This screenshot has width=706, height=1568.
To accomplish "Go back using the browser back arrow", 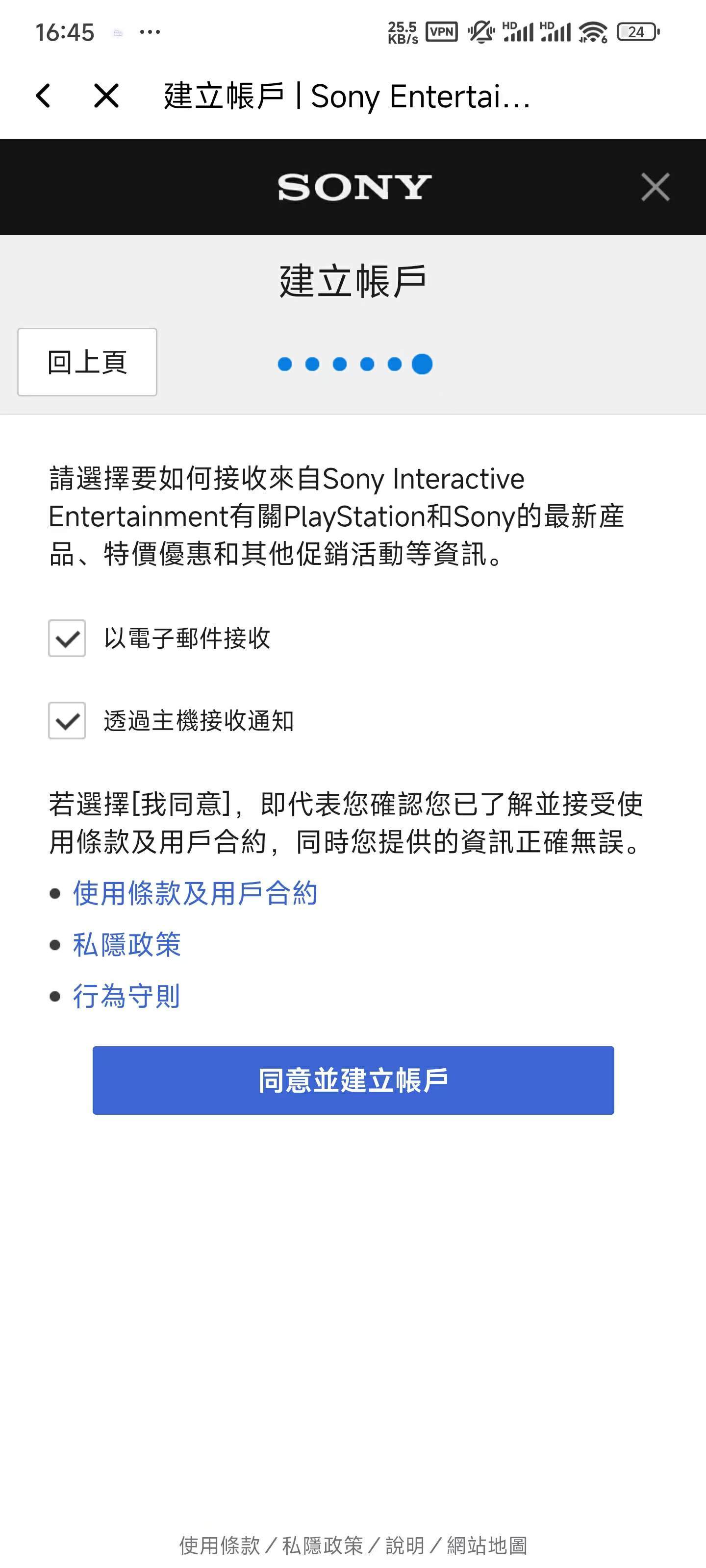I will click(x=43, y=96).
